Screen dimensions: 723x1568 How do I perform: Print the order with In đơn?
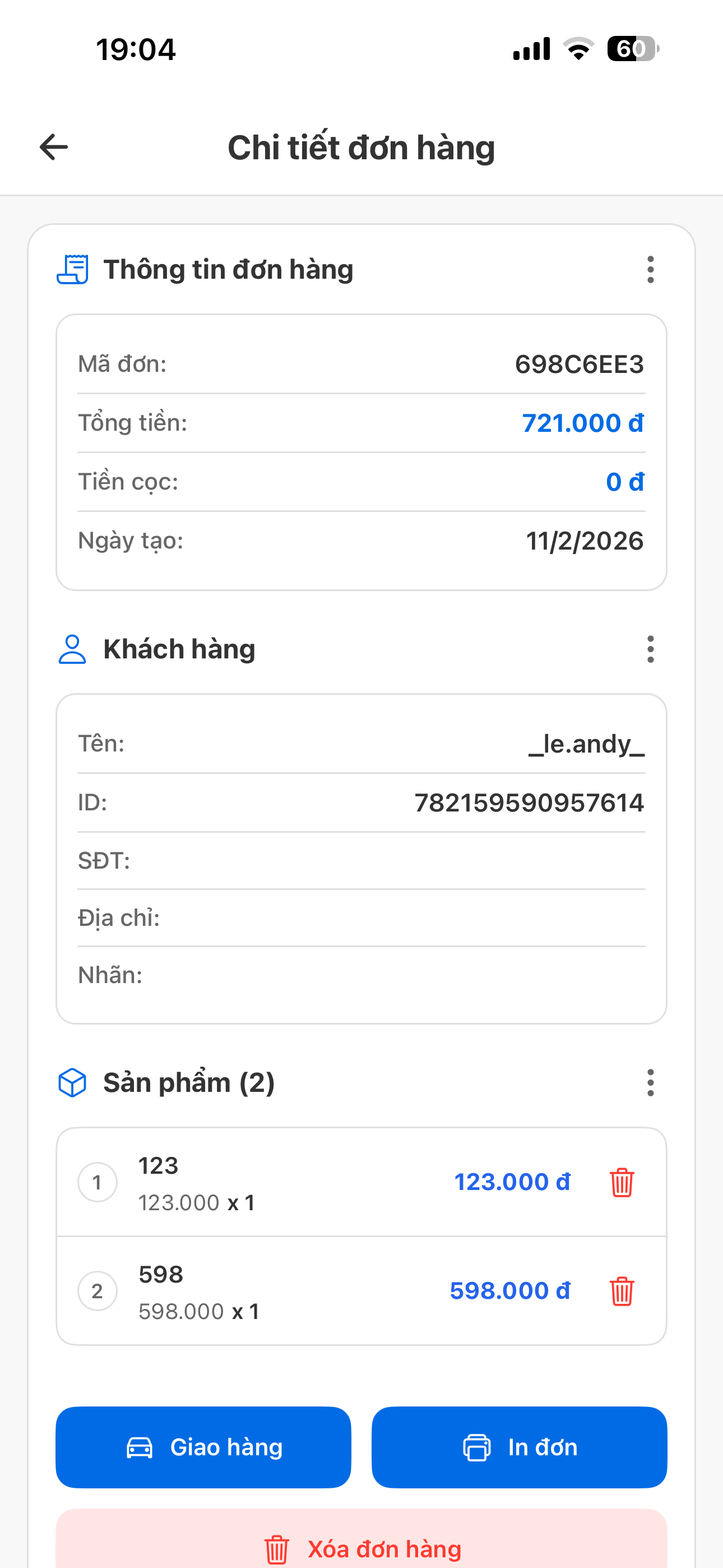pos(519,1447)
